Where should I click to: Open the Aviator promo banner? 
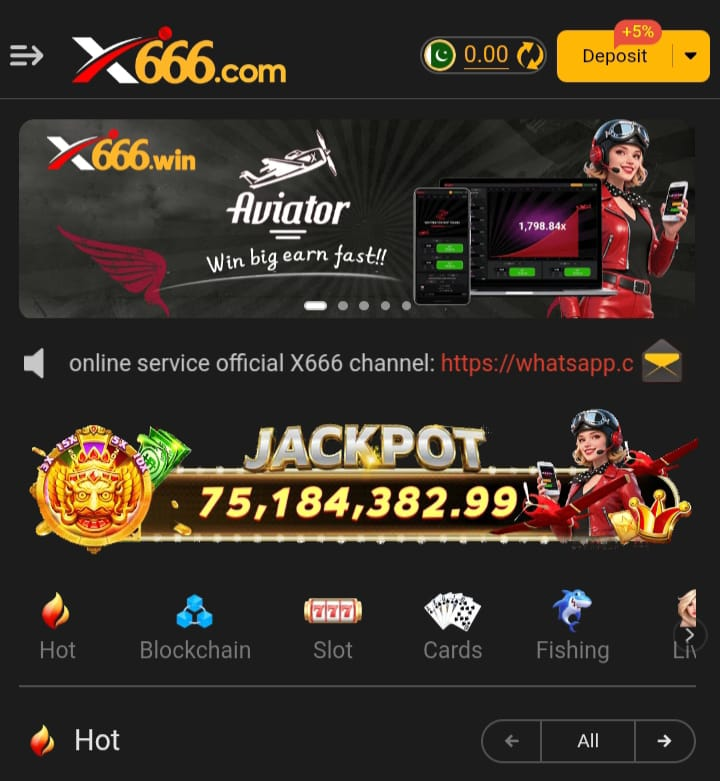click(x=357, y=218)
